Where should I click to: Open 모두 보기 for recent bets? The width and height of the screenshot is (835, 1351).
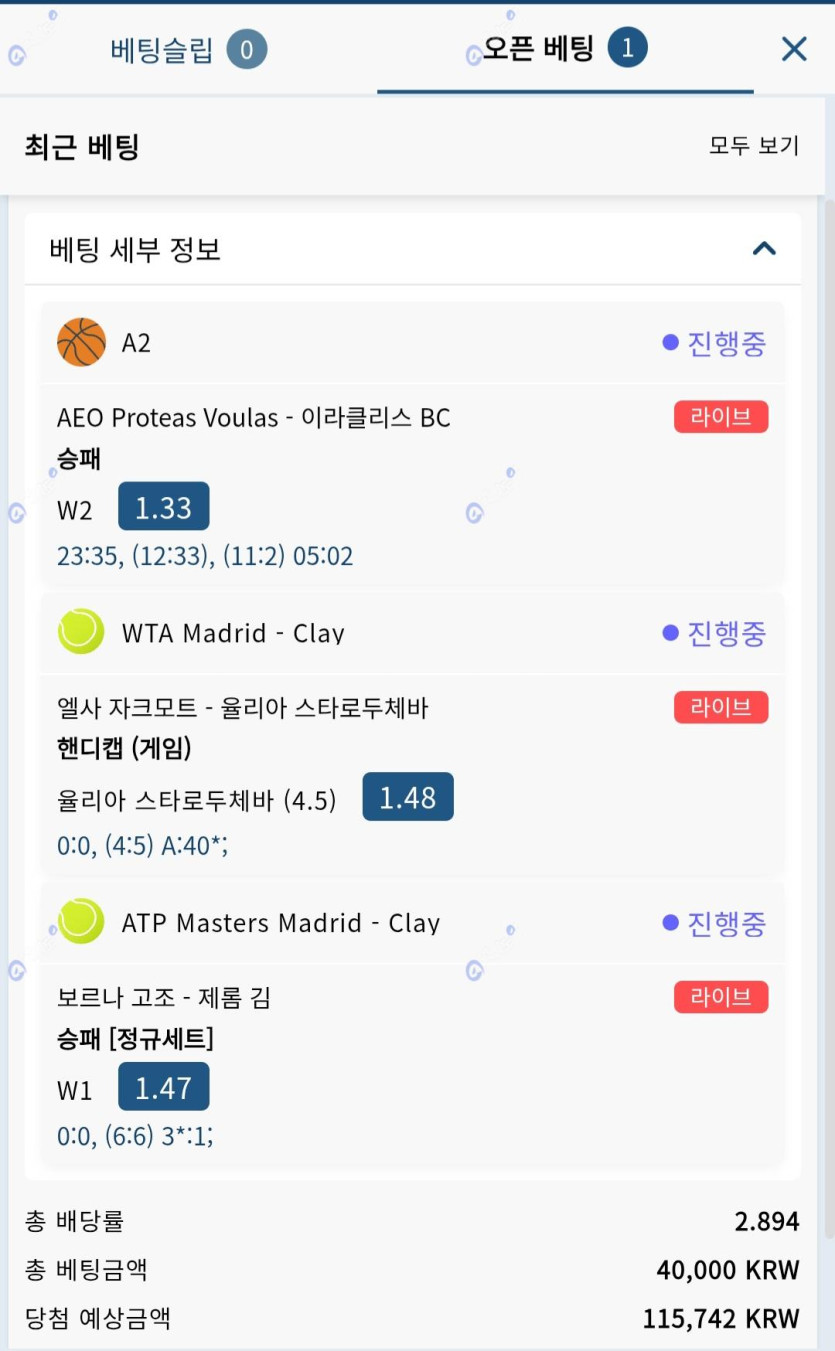coord(754,145)
